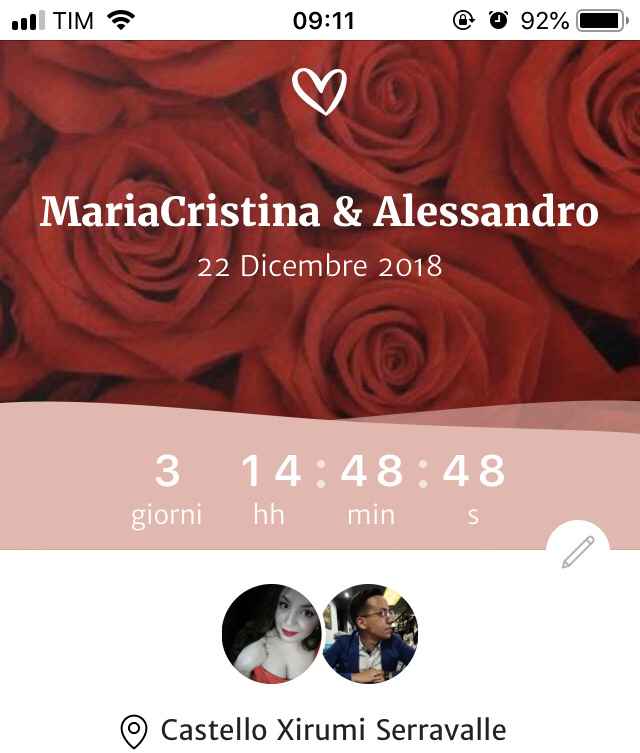
Task: Open Alessandro's profile photo
Action: click(x=369, y=633)
